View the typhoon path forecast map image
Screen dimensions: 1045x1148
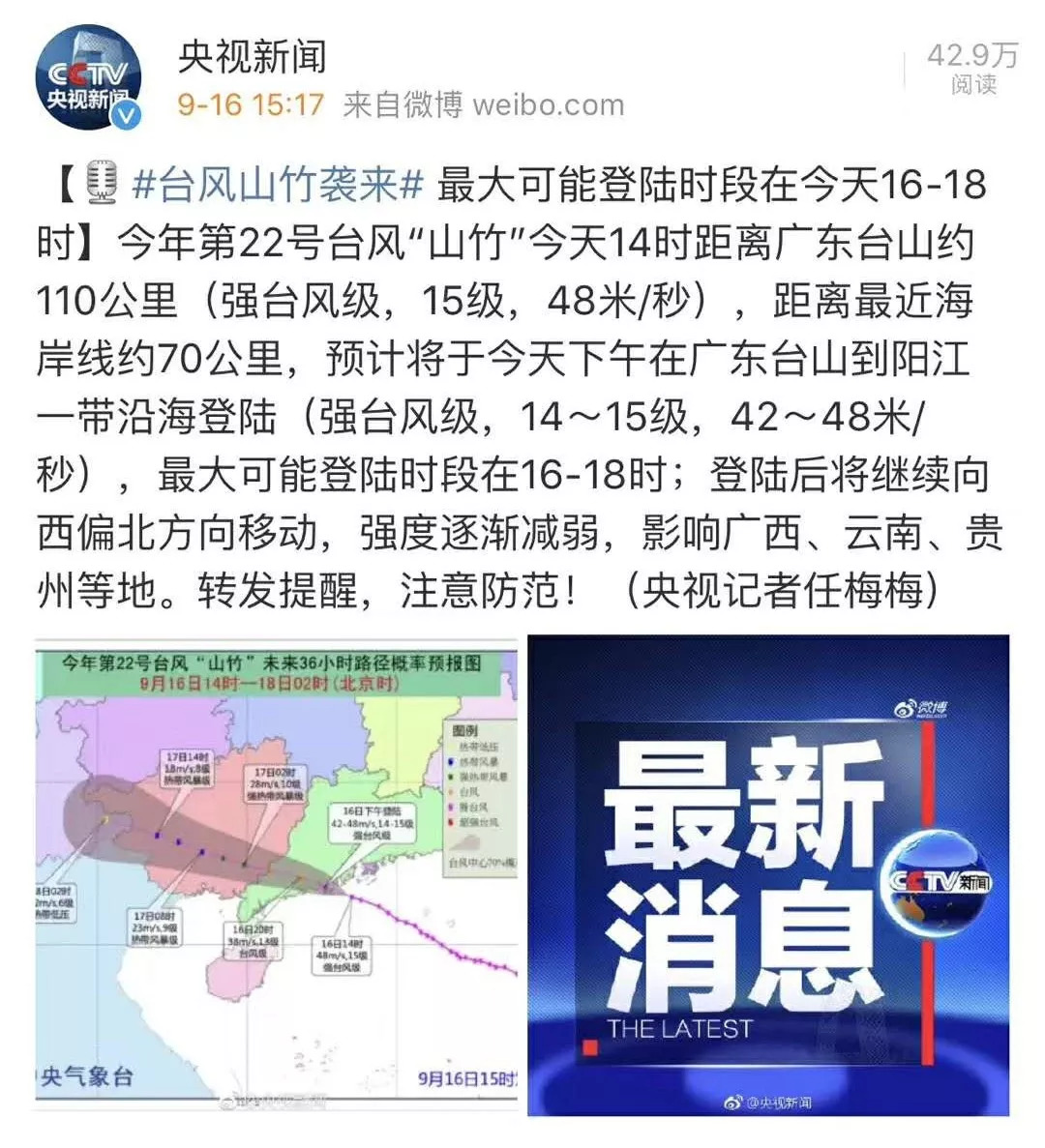(277, 874)
